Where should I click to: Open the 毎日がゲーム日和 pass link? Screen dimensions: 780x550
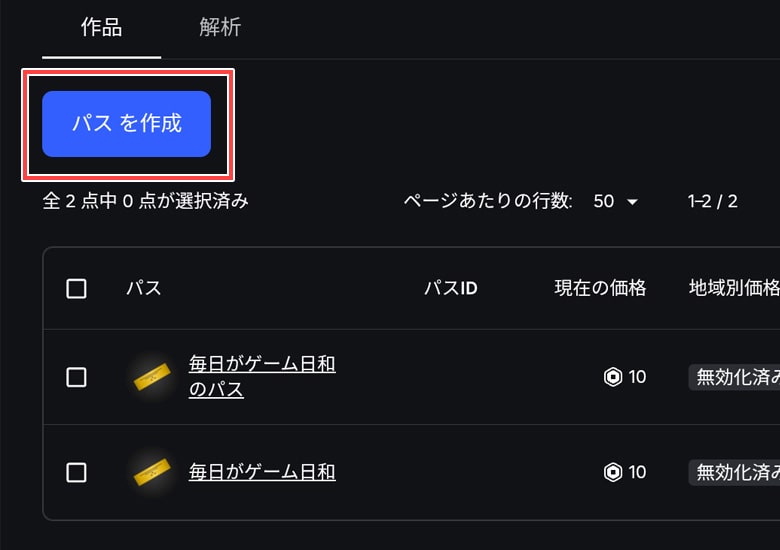[261, 472]
